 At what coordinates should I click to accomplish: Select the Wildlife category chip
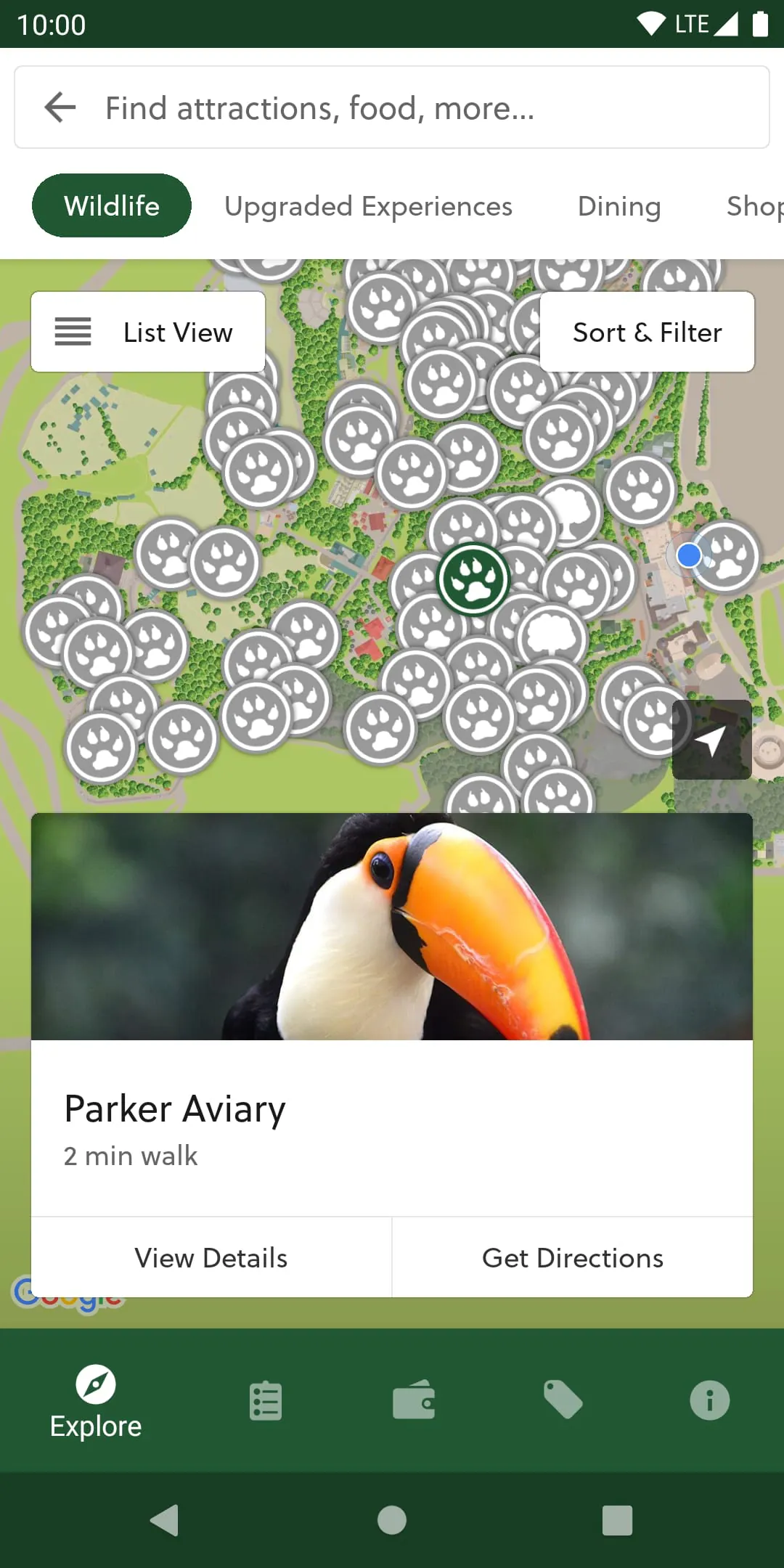tap(112, 206)
